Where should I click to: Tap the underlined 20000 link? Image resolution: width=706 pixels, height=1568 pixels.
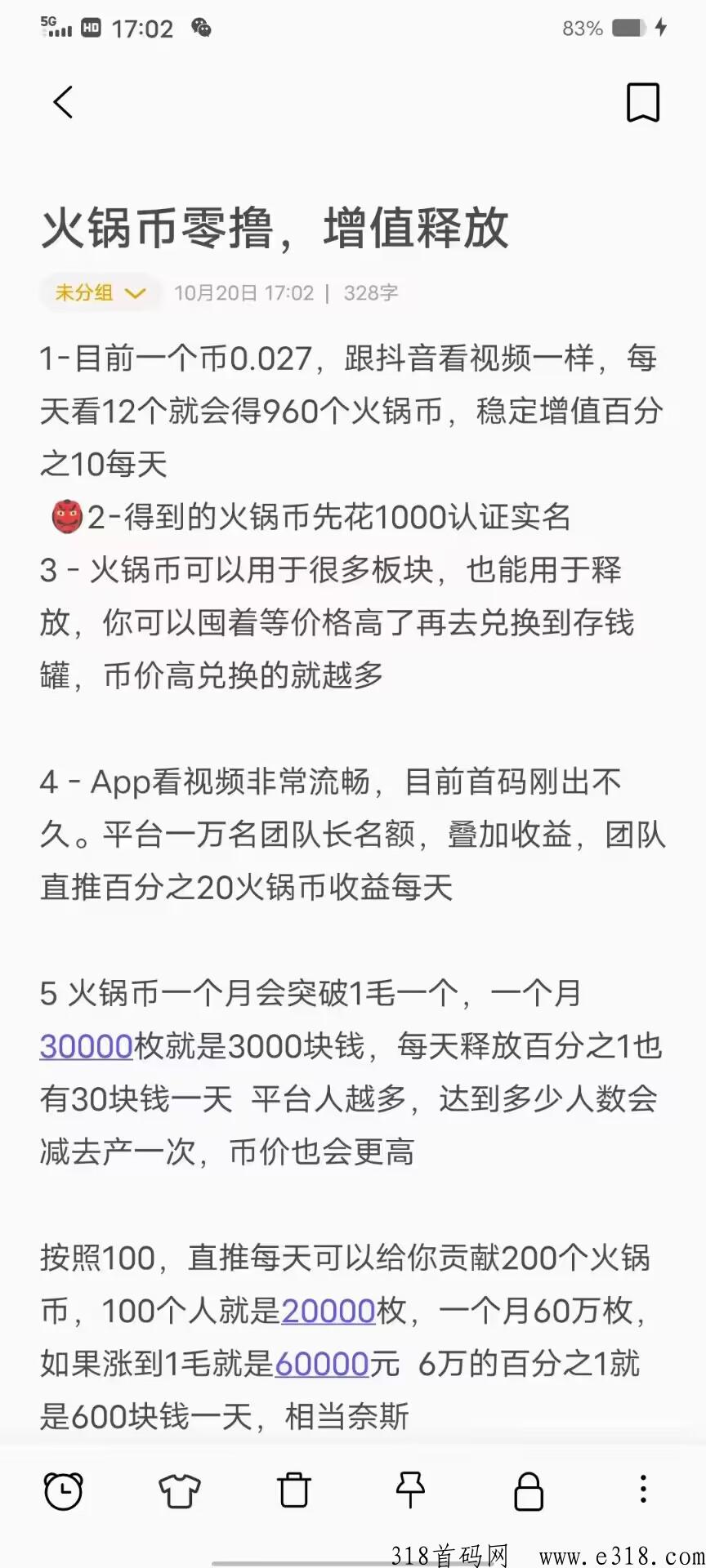pos(328,1311)
